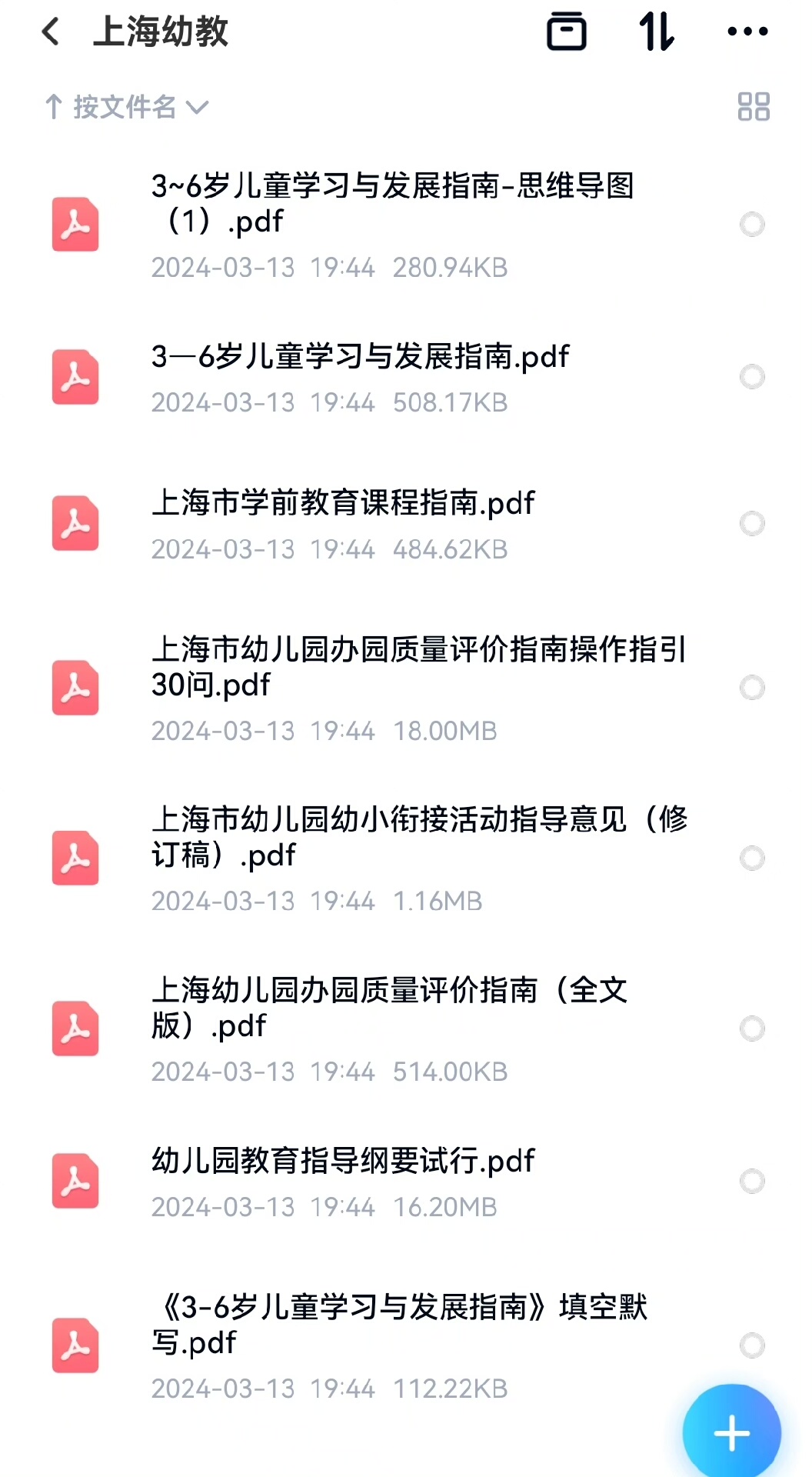The height and width of the screenshot is (1477, 812).
Task: Open 上海市幼儿园办园质量评价指南操作指引30问.pdf
Action: tap(418, 667)
